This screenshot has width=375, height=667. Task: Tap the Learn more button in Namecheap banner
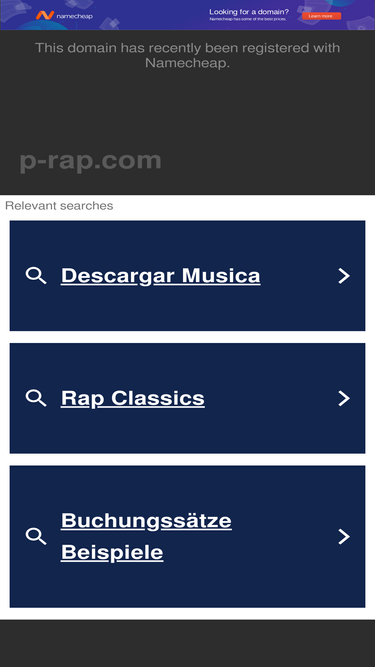[x=321, y=16]
